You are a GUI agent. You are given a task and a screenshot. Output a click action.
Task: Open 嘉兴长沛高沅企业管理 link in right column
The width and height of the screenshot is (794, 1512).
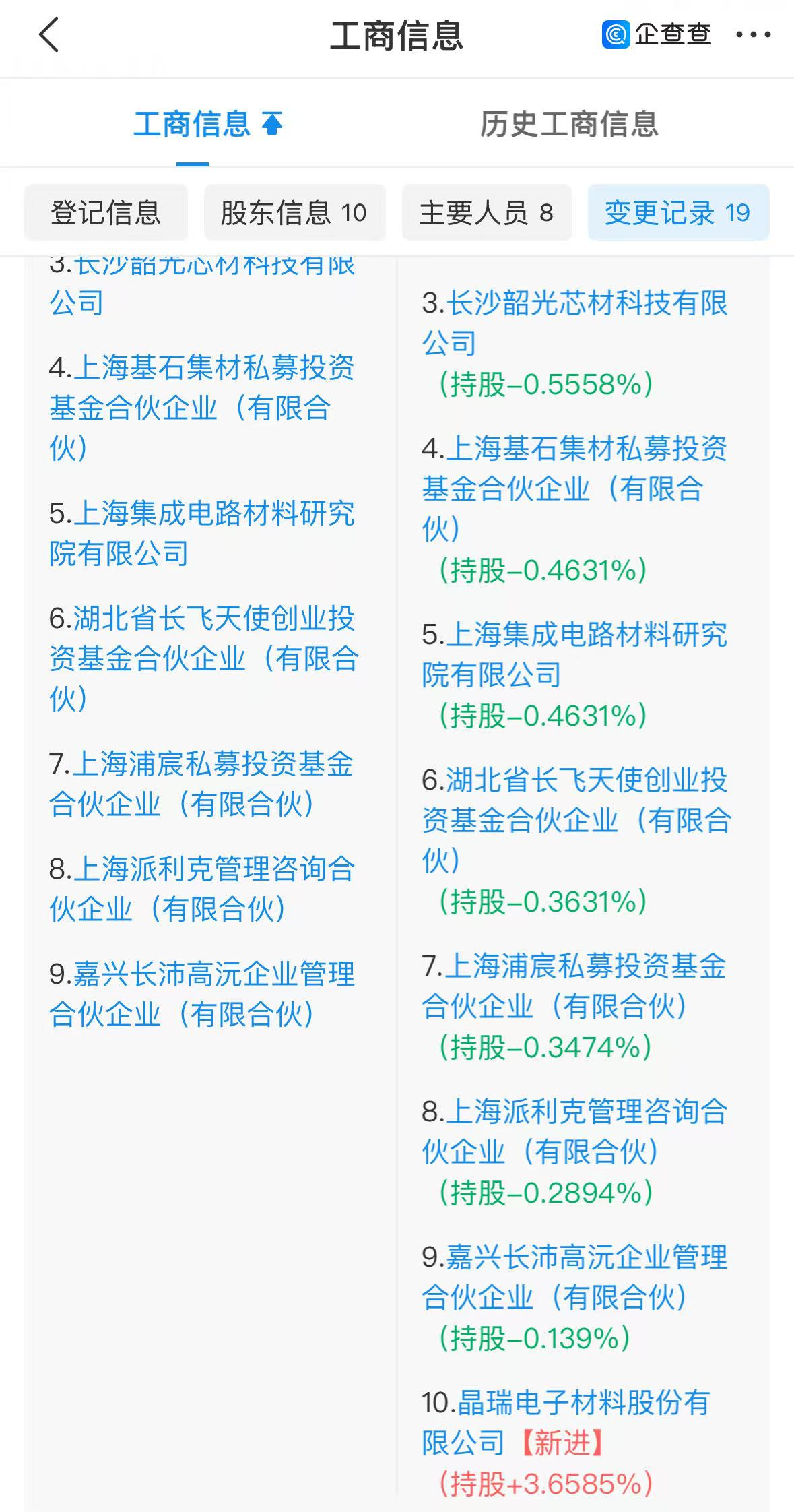(574, 1276)
